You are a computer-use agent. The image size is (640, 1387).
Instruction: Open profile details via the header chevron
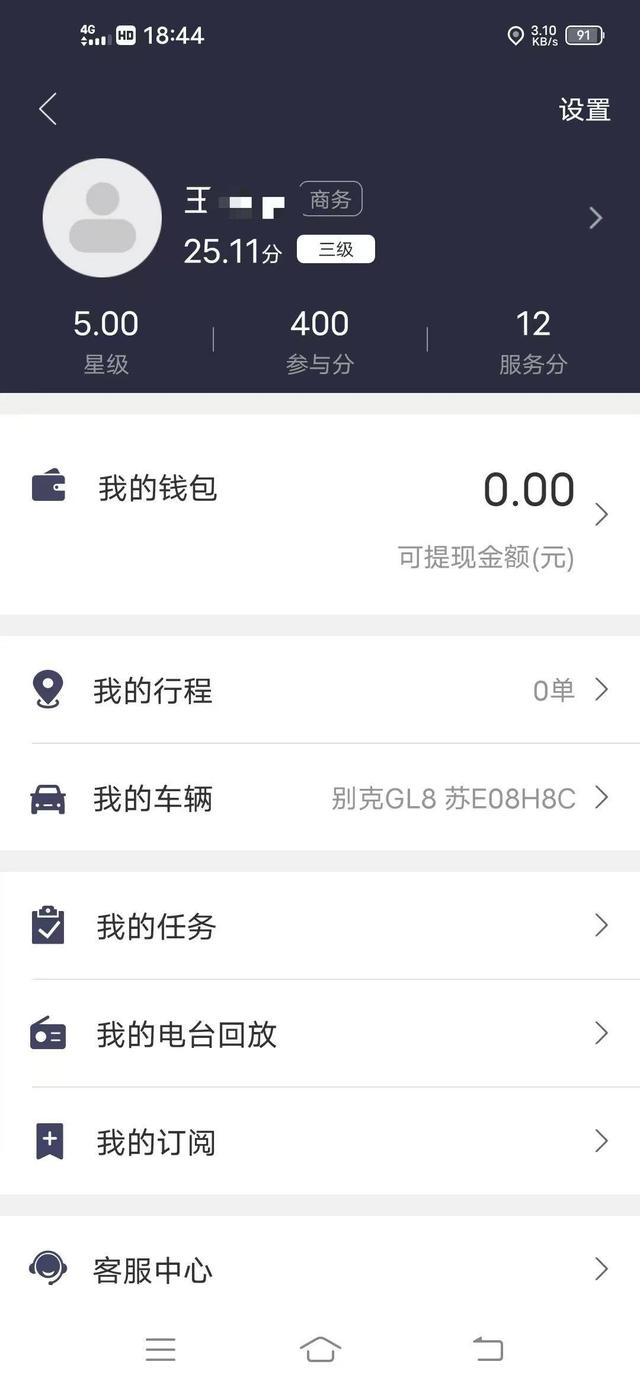(x=596, y=218)
